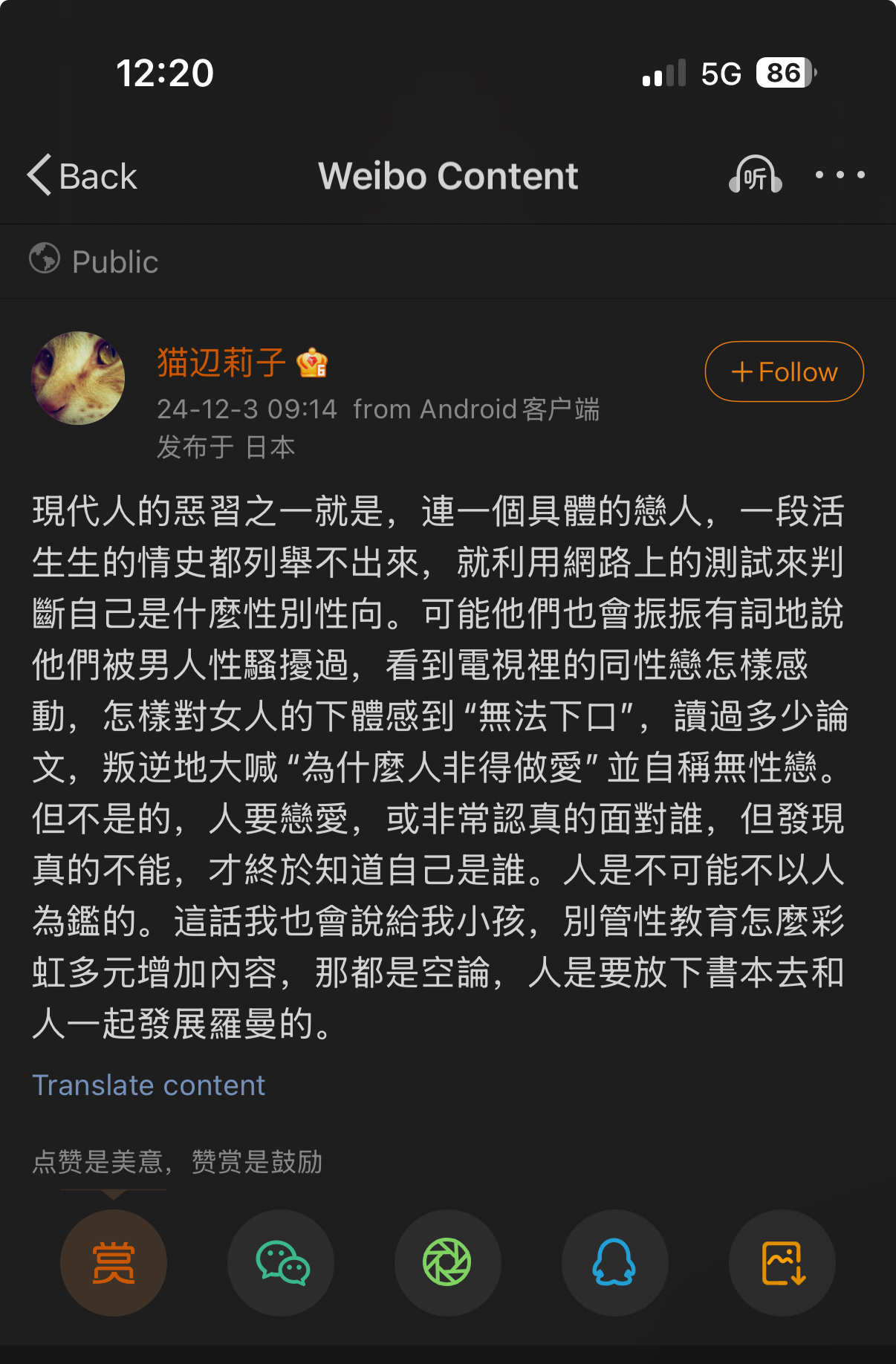Screen dimensions: 896x1364
Task: Tap the 赏 reward button
Action: click(x=114, y=1262)
